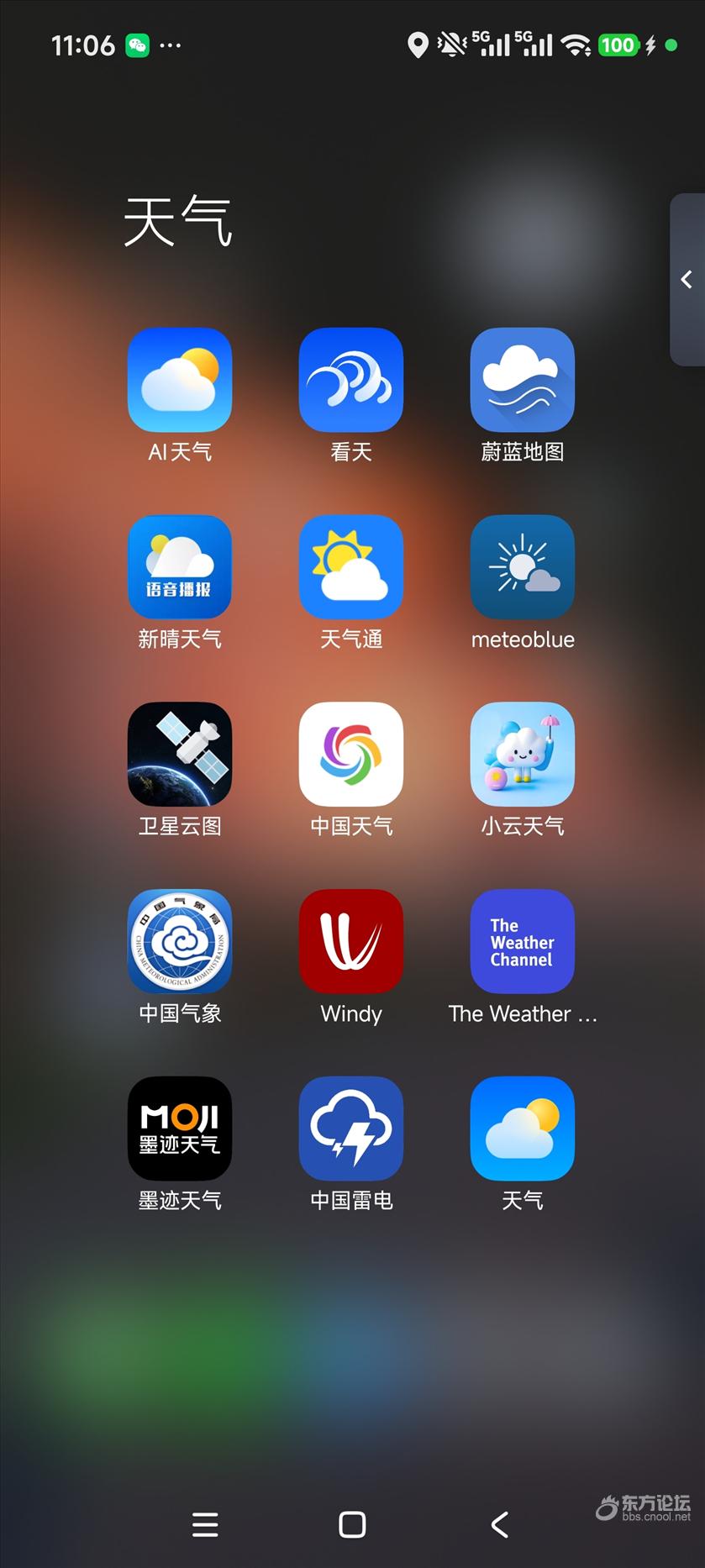Launch The Weather Channel app

[x=522, y=941]
